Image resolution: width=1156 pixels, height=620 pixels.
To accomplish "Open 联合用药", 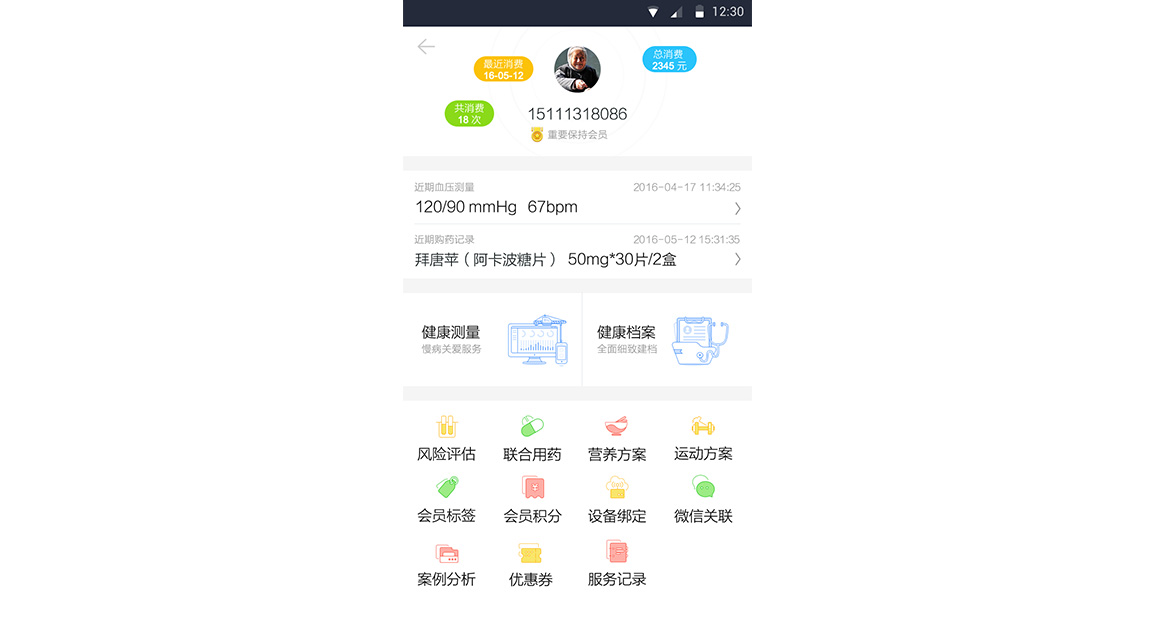I will (532, 440).
